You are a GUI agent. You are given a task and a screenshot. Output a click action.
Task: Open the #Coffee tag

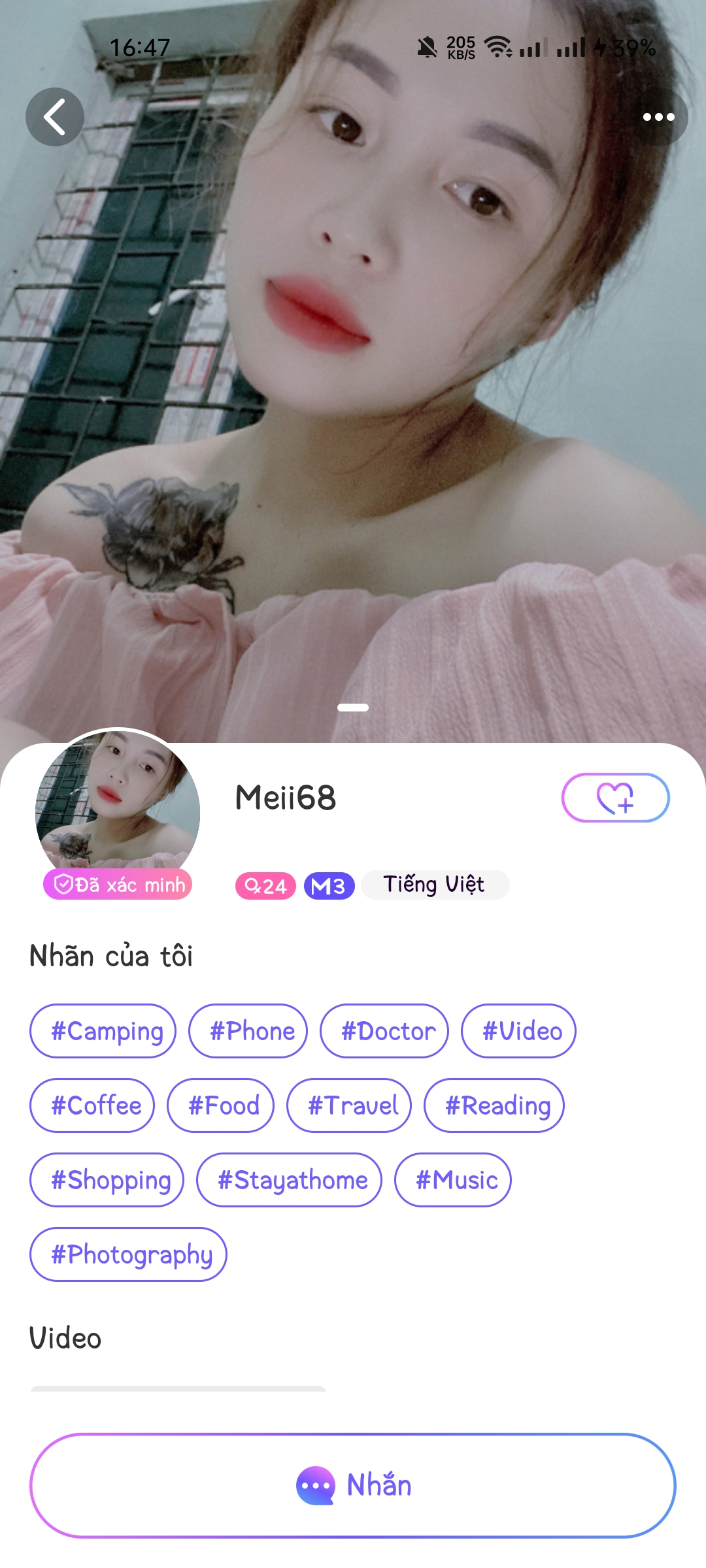92,1105
